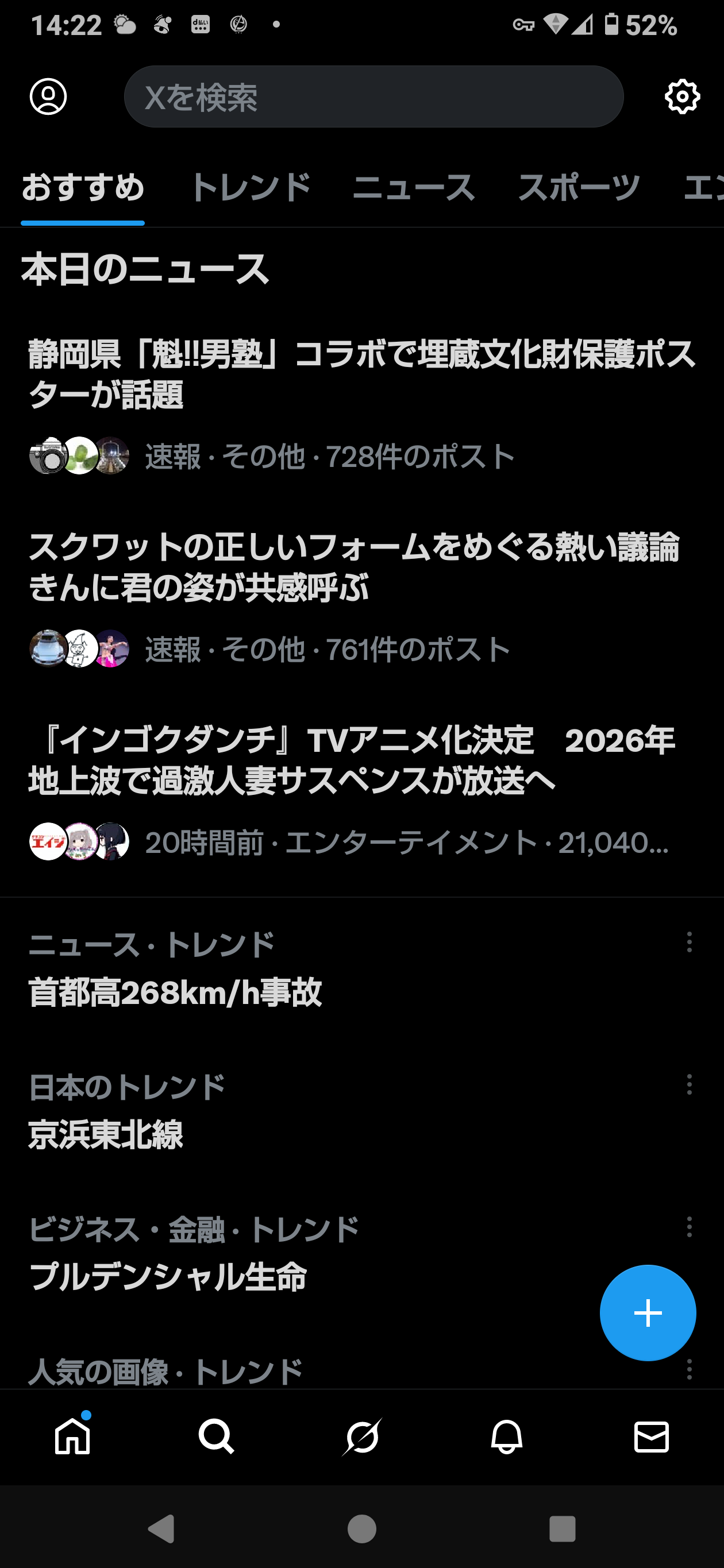The height and width of the screenshot is (1568, 724).
Task: Open the プルデンシャル生命 trend
Action: click(168, 1277)
